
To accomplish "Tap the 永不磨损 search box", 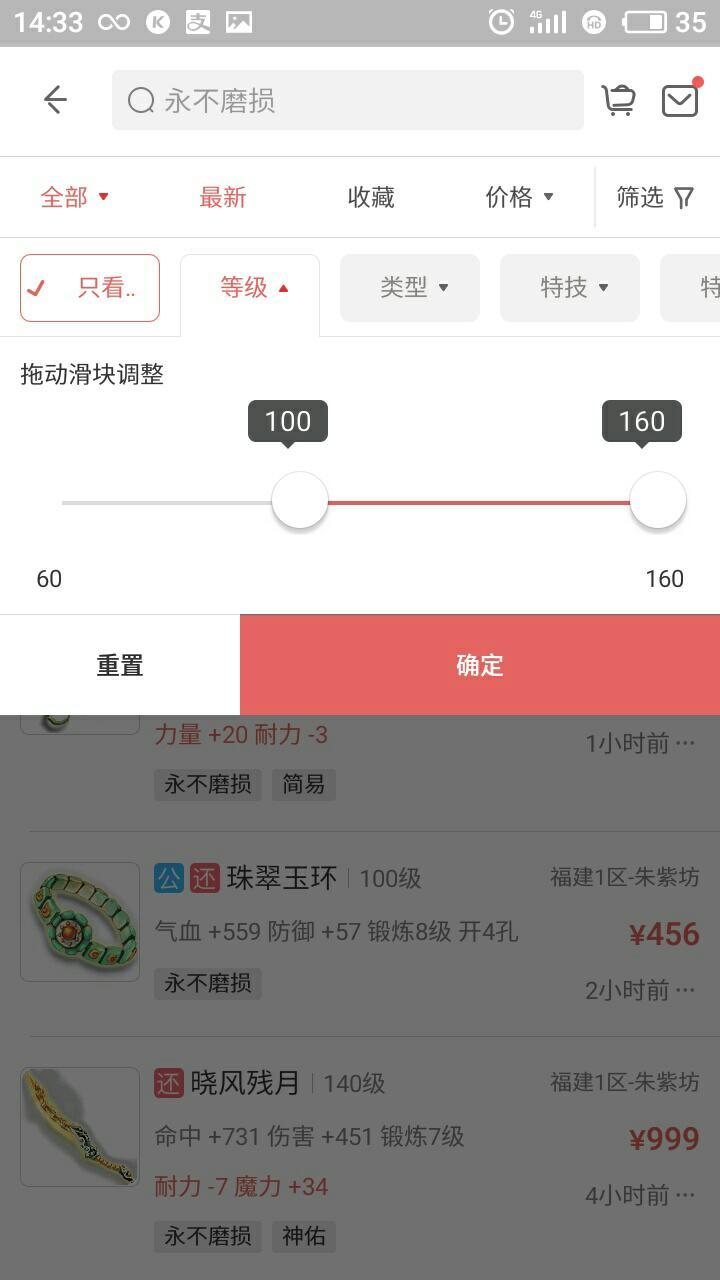I will [347, 100].
